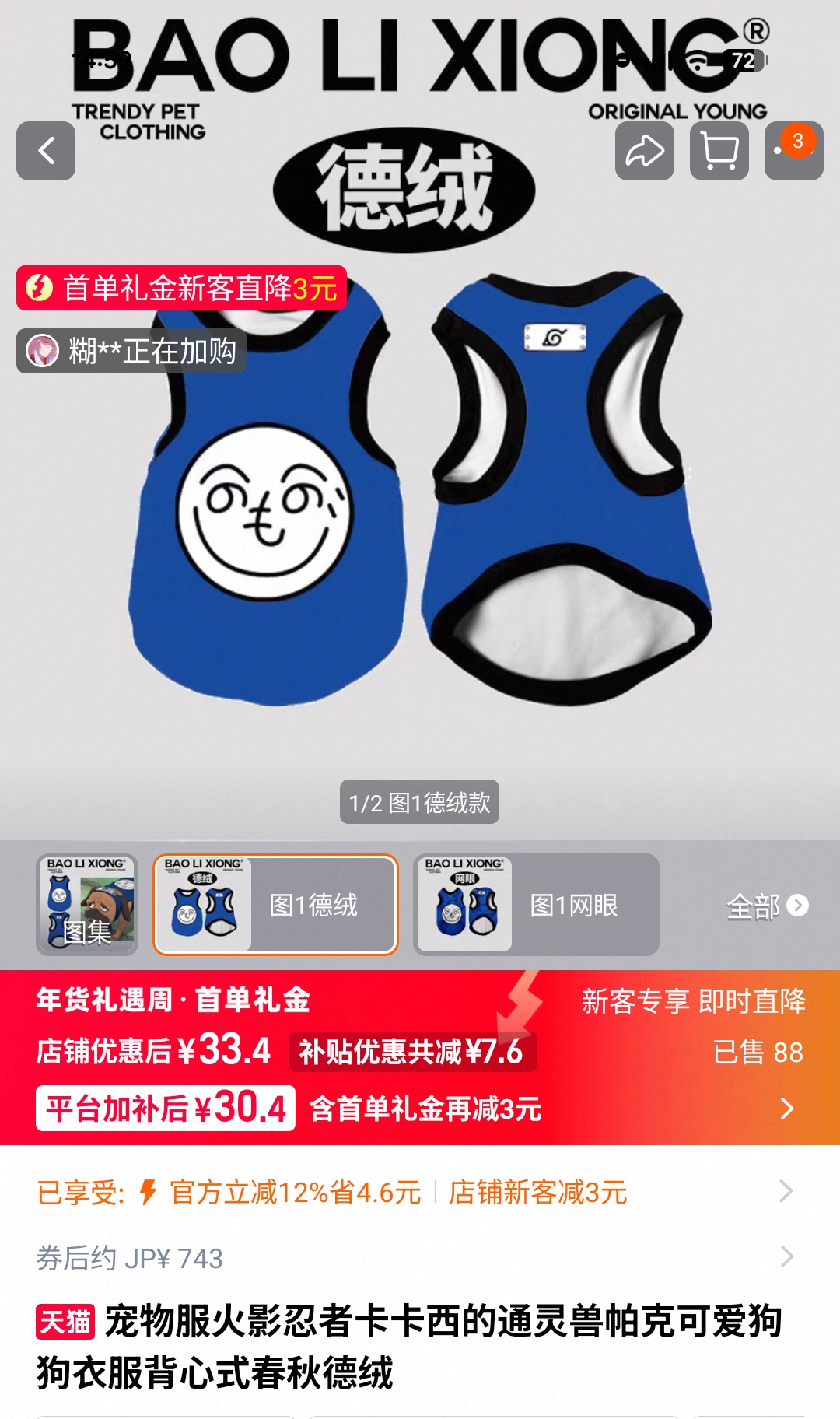Image resolution: width=840 pixels, height=1419 pixels.
Task: Open the 券后约 JP¥ 743 price row
Action: point(420,1257)
